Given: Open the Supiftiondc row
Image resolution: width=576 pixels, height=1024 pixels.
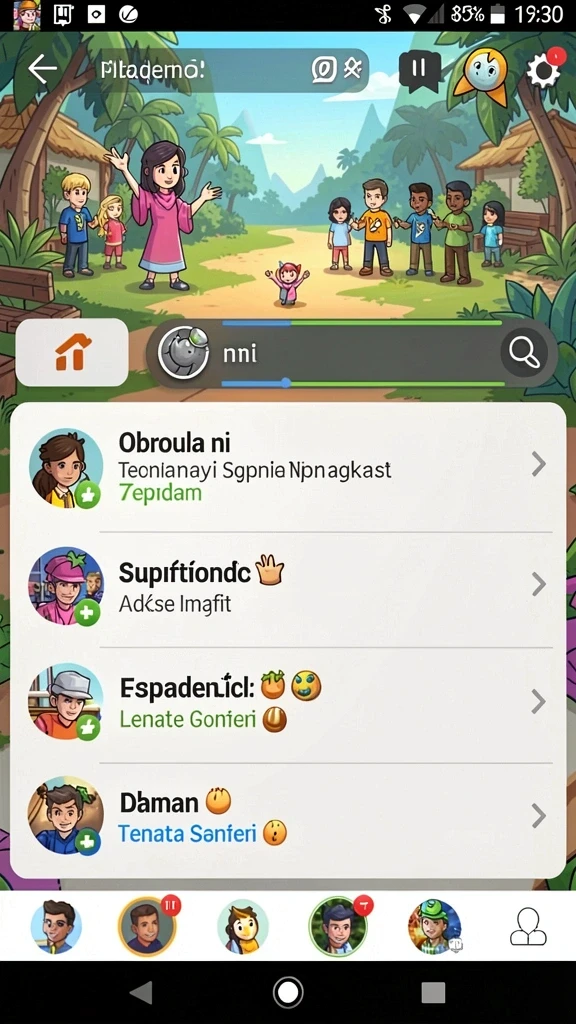Looking at the screenshot, I should [x=288, y=585].
